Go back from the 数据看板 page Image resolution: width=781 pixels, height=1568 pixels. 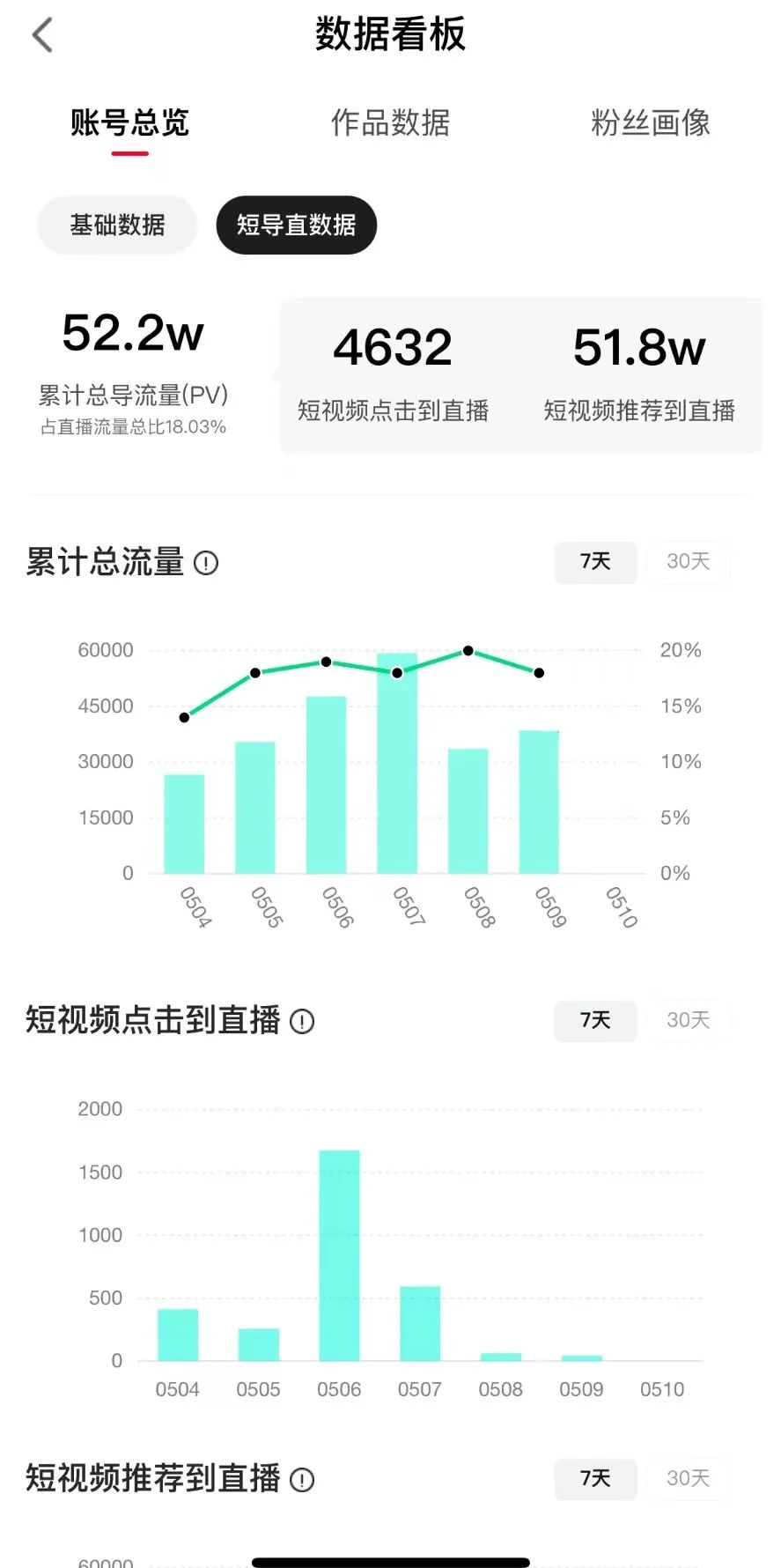click(42, 36)
